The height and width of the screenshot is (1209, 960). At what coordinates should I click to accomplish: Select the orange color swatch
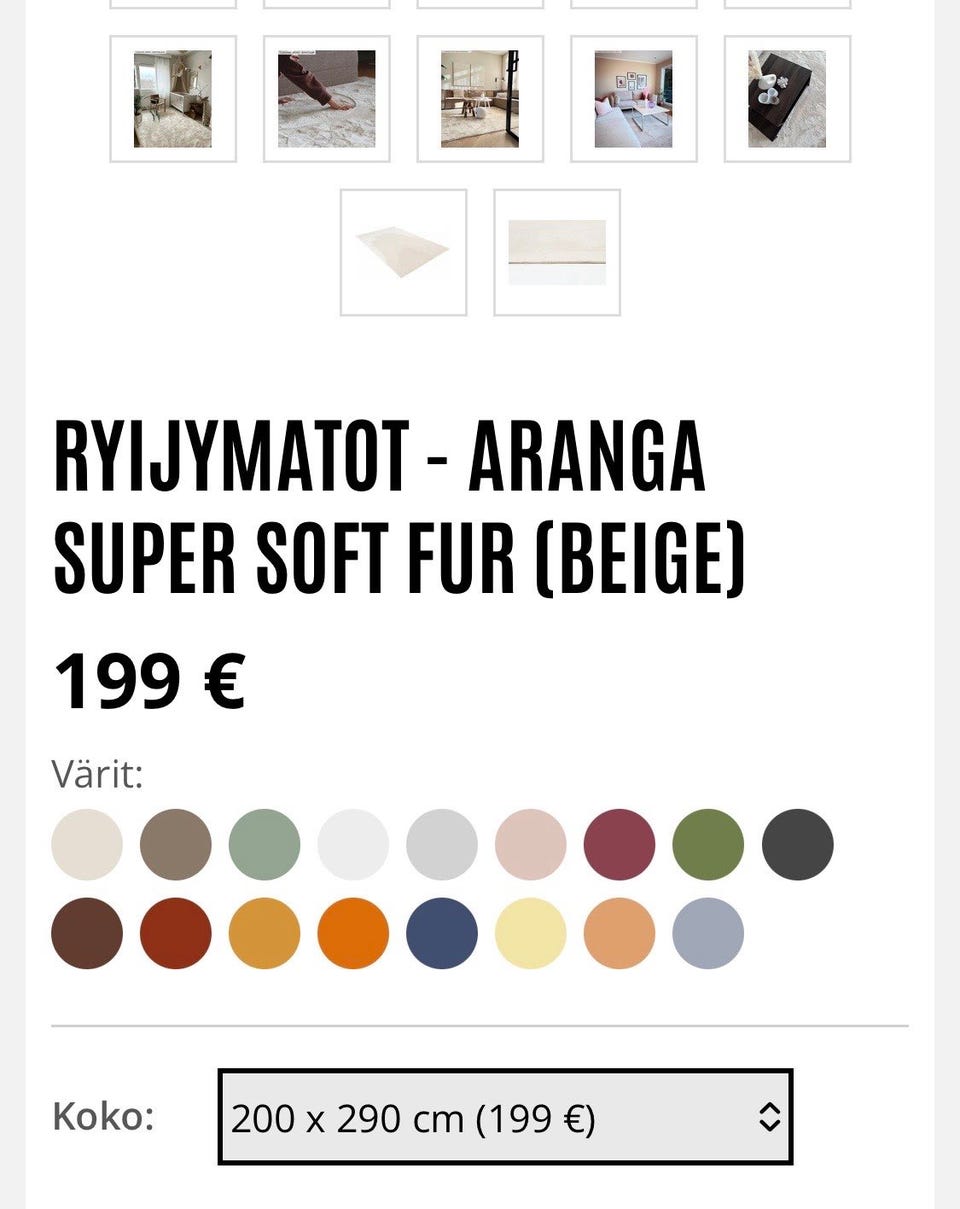[x=353, y=933]
